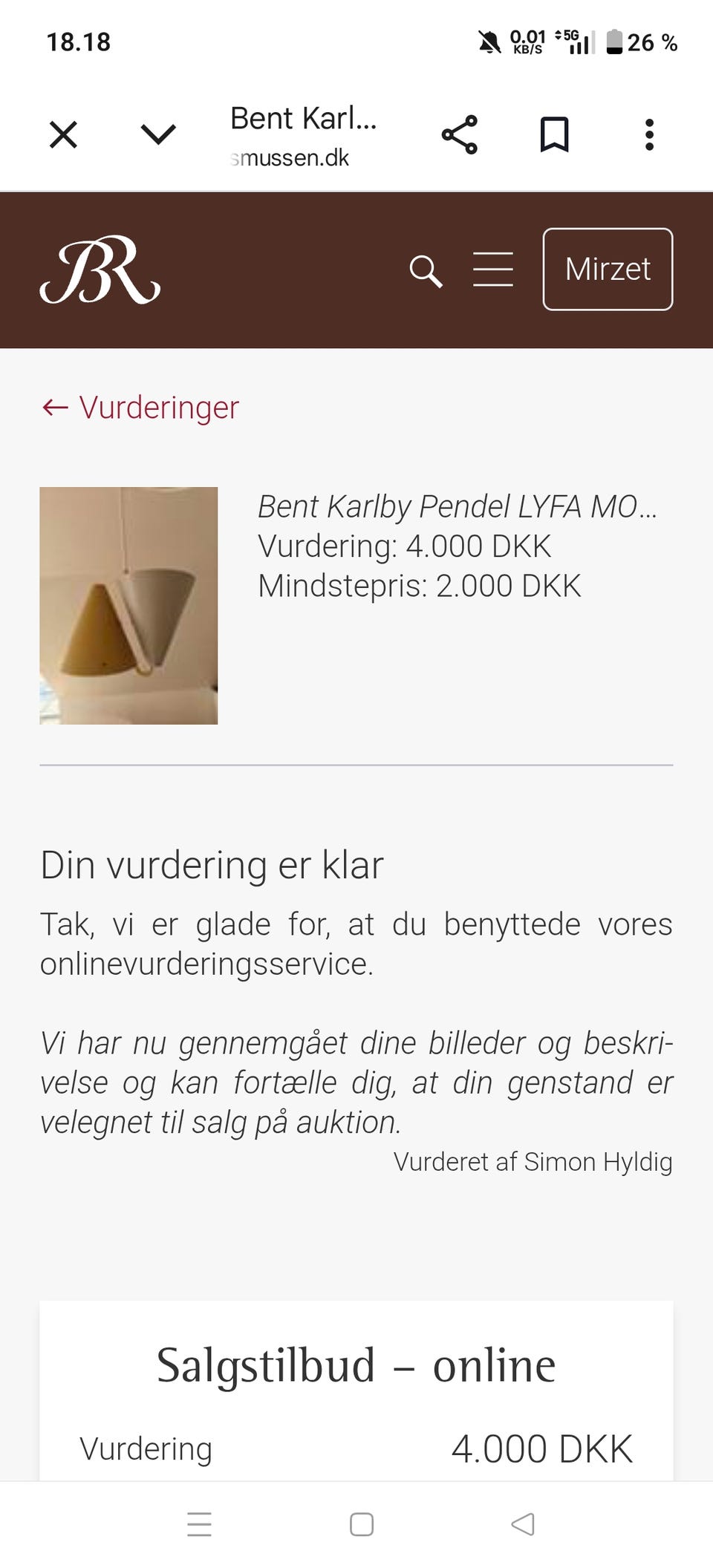Screen dimensions: 713x1568
Task: Close the current browser tab
Action: 62,134
